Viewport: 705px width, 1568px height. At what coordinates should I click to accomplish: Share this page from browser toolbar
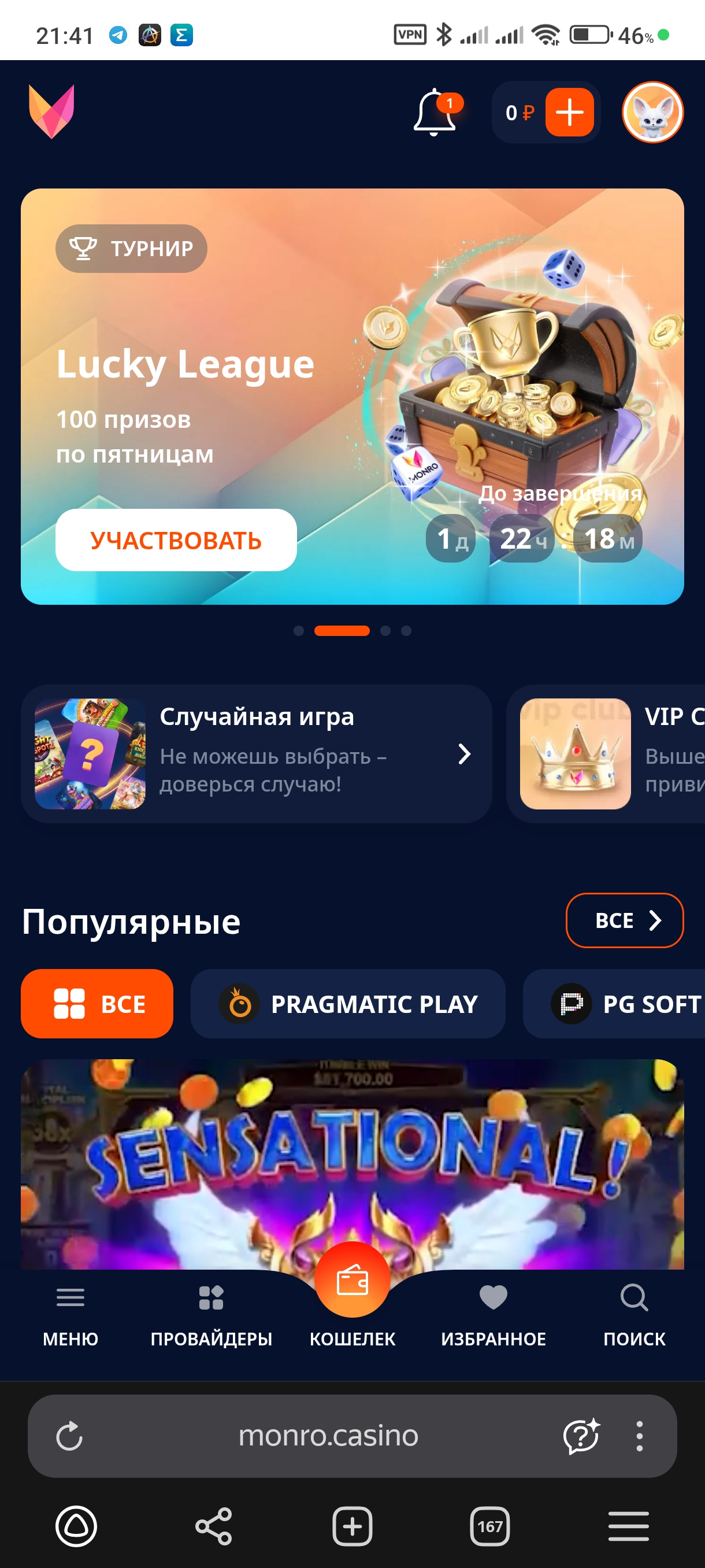[x=213, y=1526]
